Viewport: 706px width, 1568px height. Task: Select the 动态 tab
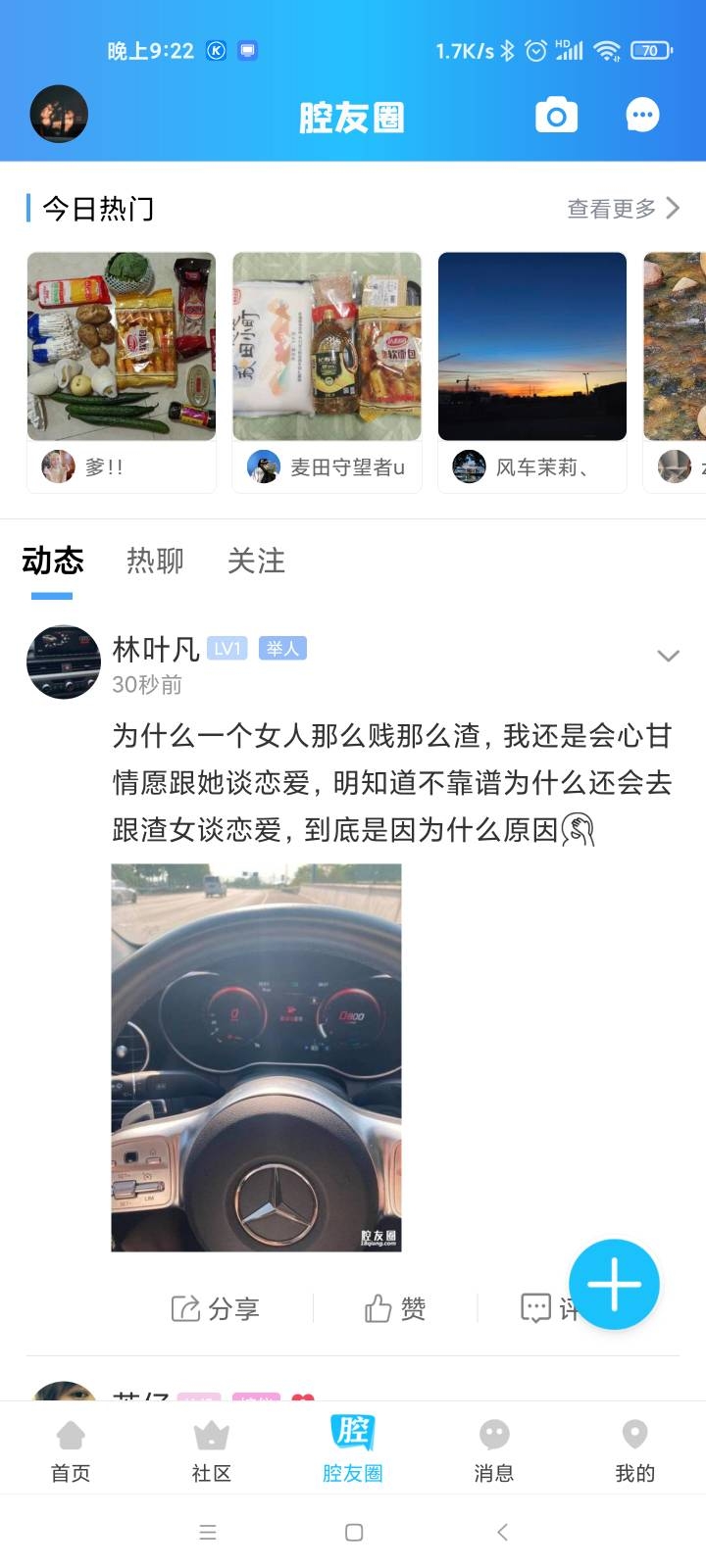[53, 561]
